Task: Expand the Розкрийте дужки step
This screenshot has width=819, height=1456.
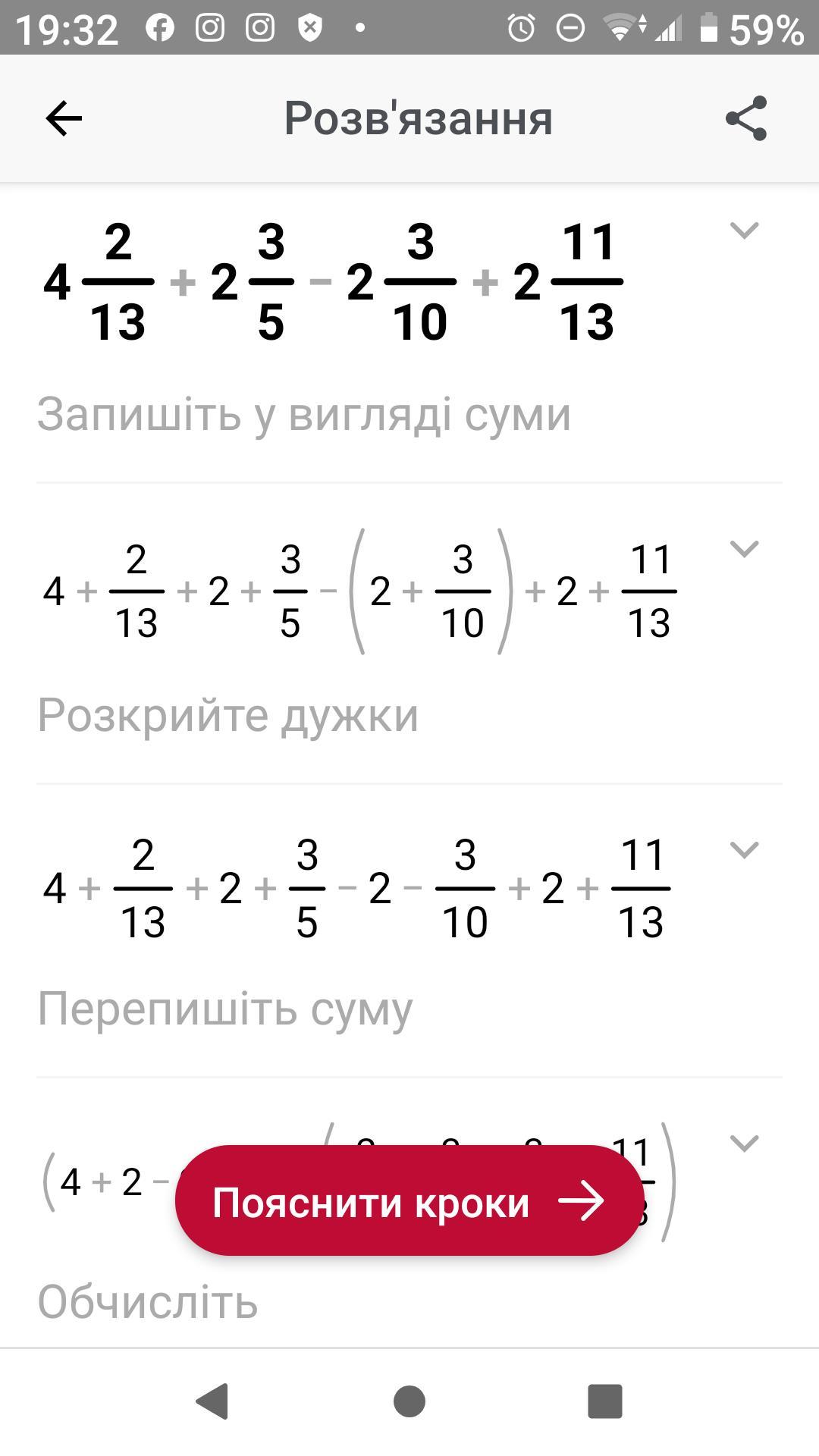Action: point(744,548)
